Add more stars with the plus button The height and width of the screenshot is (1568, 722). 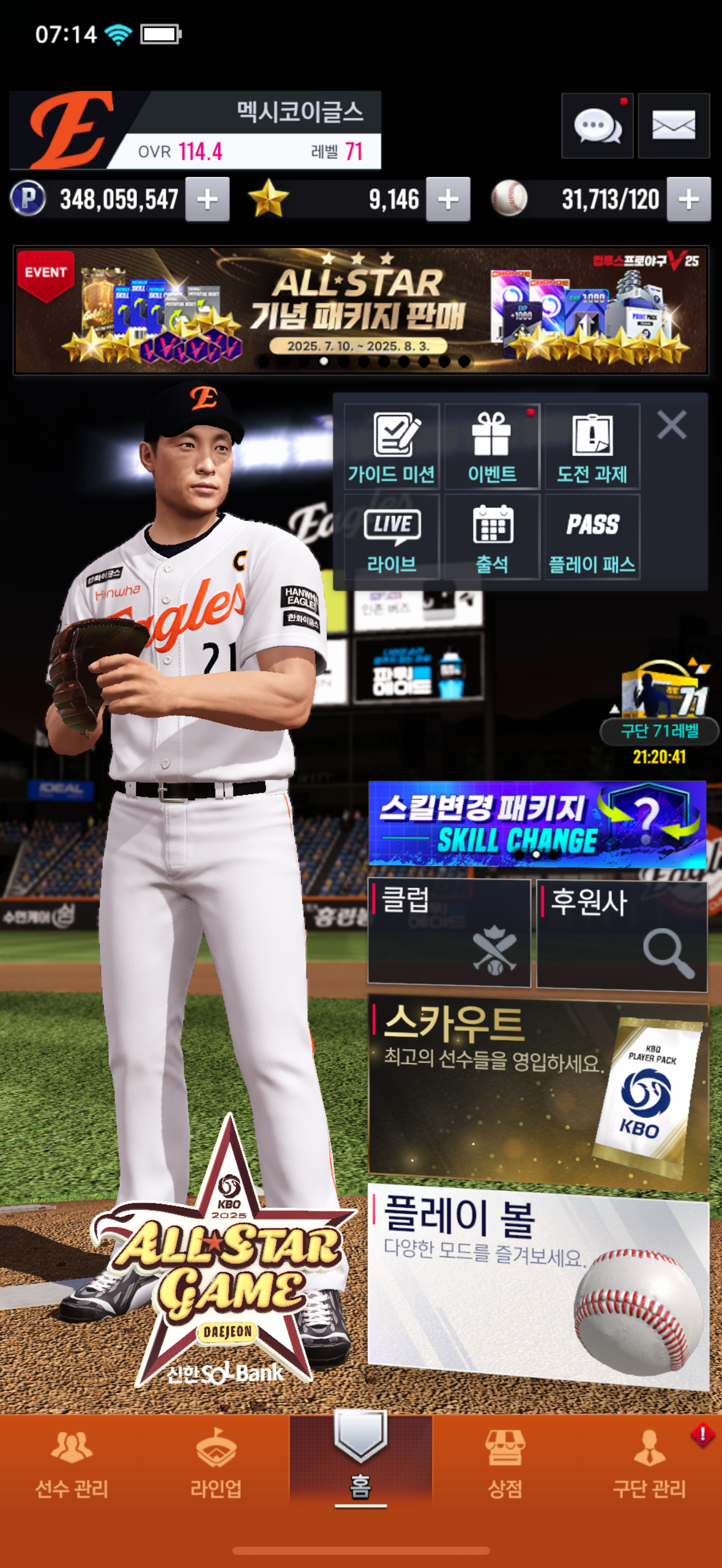click(x=447, y=199)
